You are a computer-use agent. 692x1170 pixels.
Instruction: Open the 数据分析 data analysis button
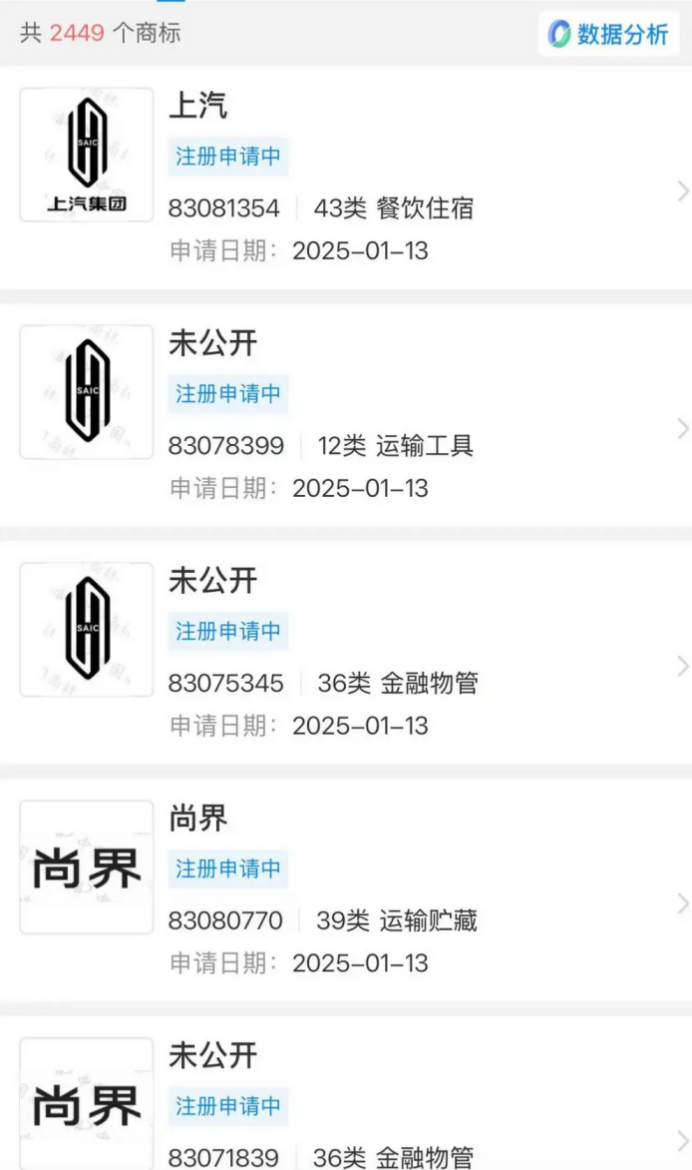(x=608, y=34)
